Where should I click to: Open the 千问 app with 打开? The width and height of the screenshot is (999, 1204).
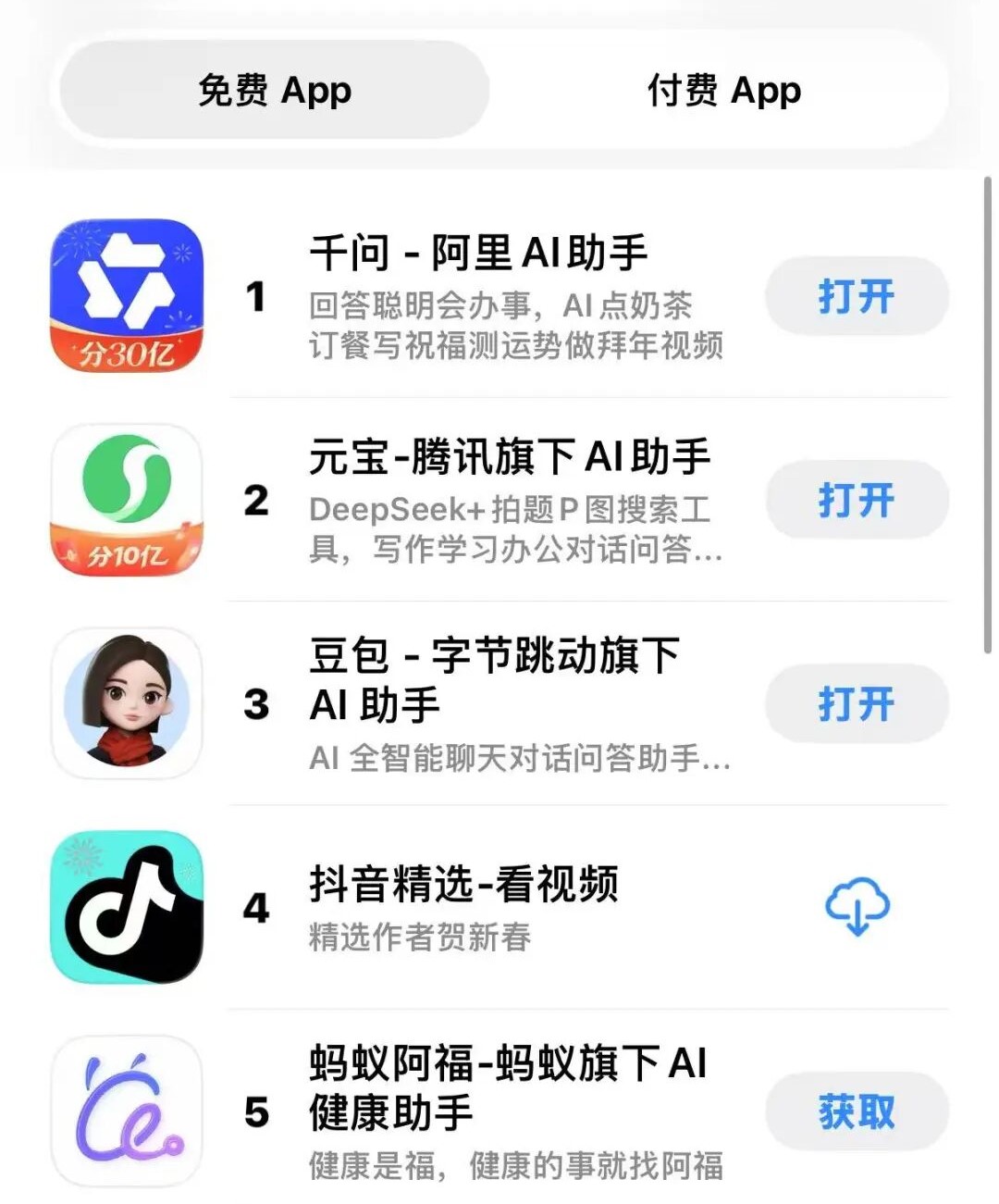pyautogui.click(x=857, y=297)
